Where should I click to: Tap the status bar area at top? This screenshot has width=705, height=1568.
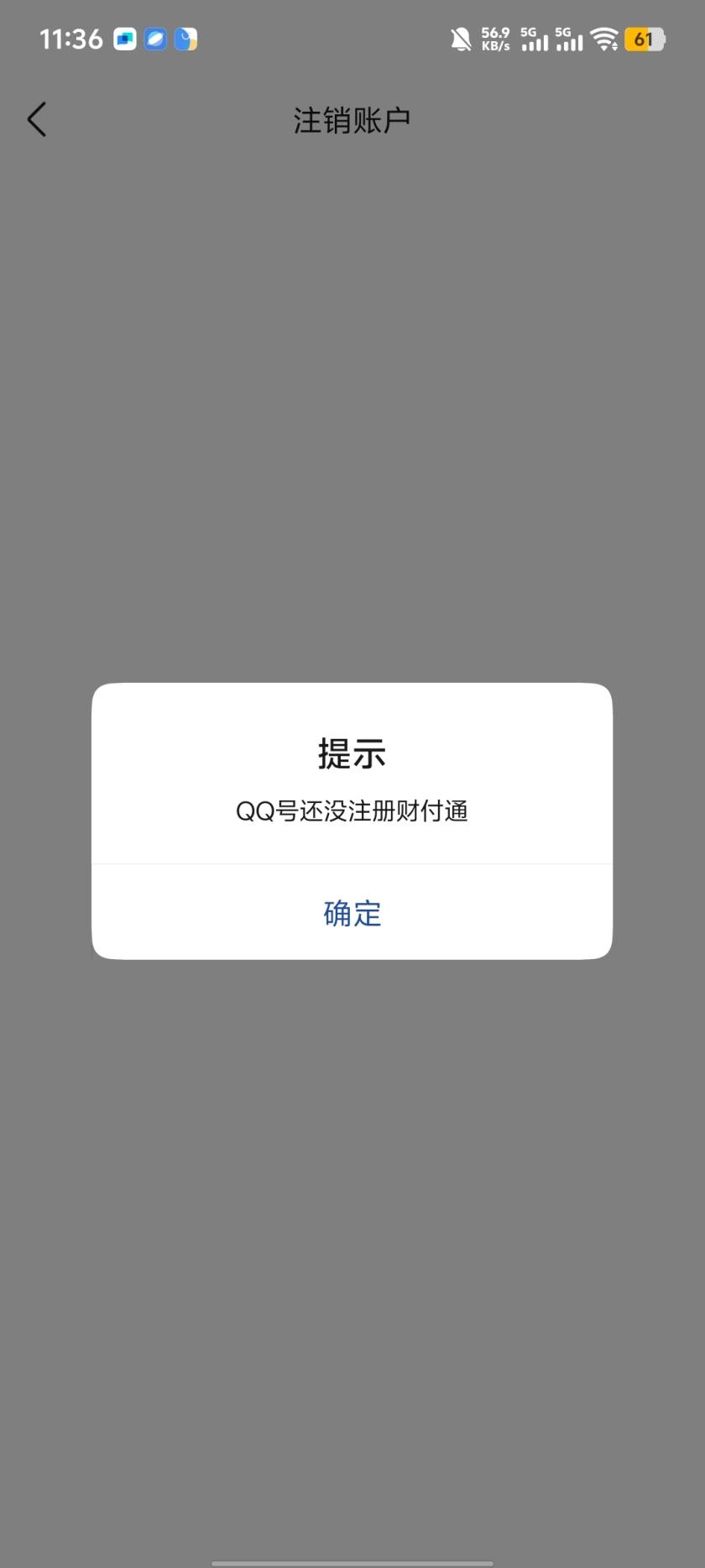[x=352, y=39]
